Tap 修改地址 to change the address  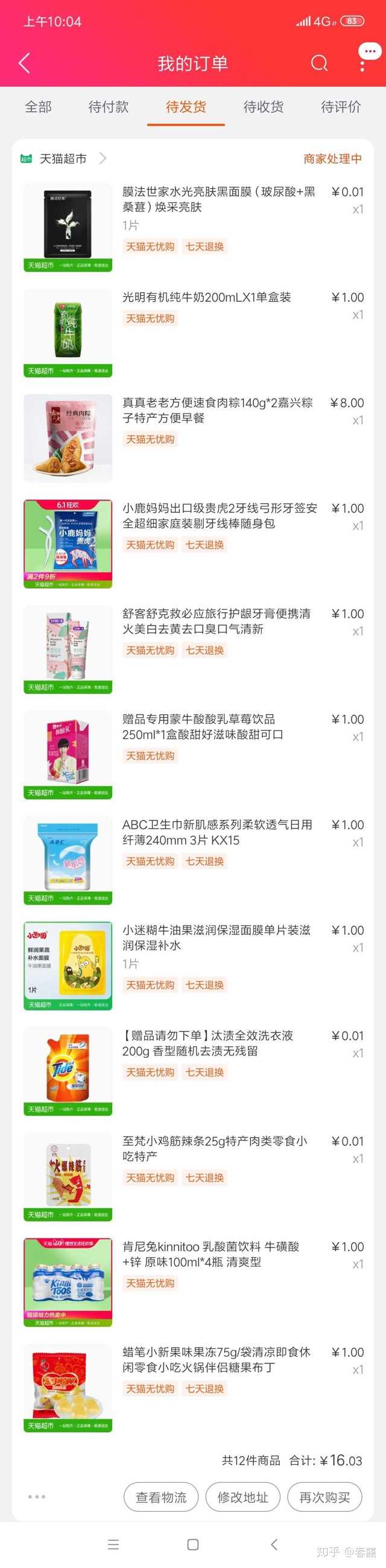242,1497
